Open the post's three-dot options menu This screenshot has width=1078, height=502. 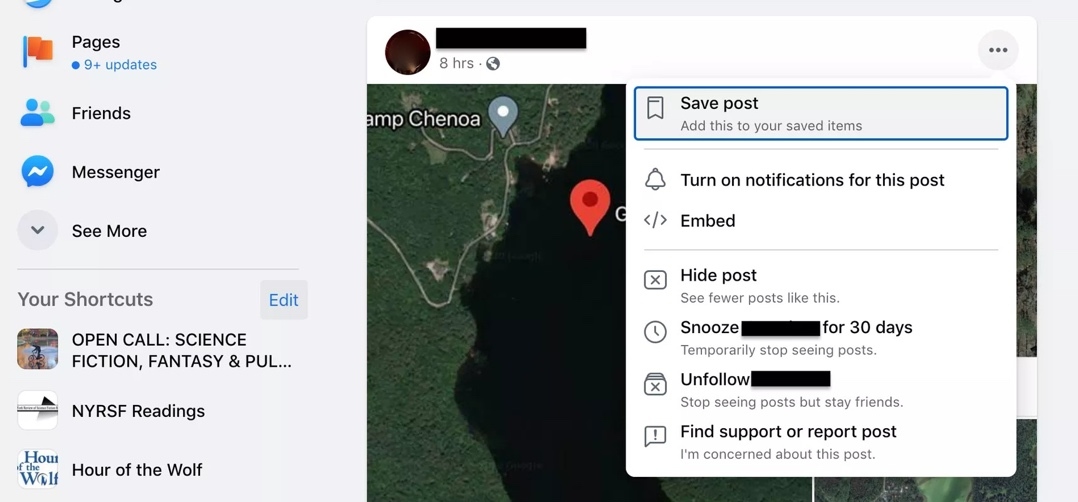[997, 50]
